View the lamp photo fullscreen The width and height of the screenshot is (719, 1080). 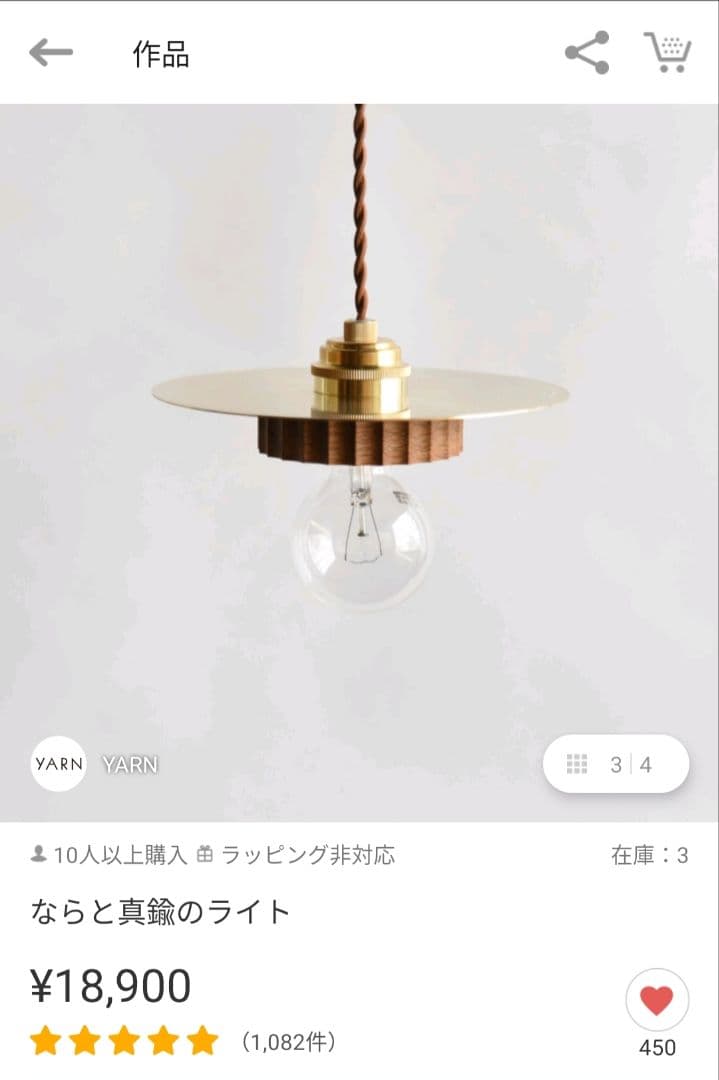(x=360, y=450)
